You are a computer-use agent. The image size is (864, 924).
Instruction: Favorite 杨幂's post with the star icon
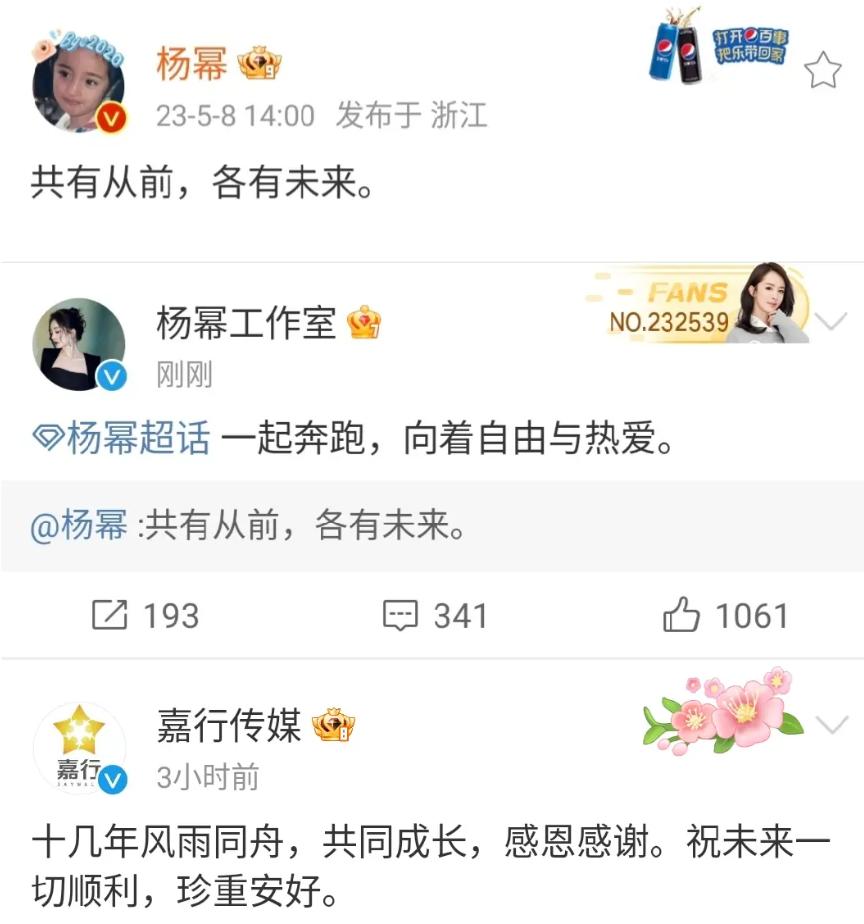[x=822, y=69]
